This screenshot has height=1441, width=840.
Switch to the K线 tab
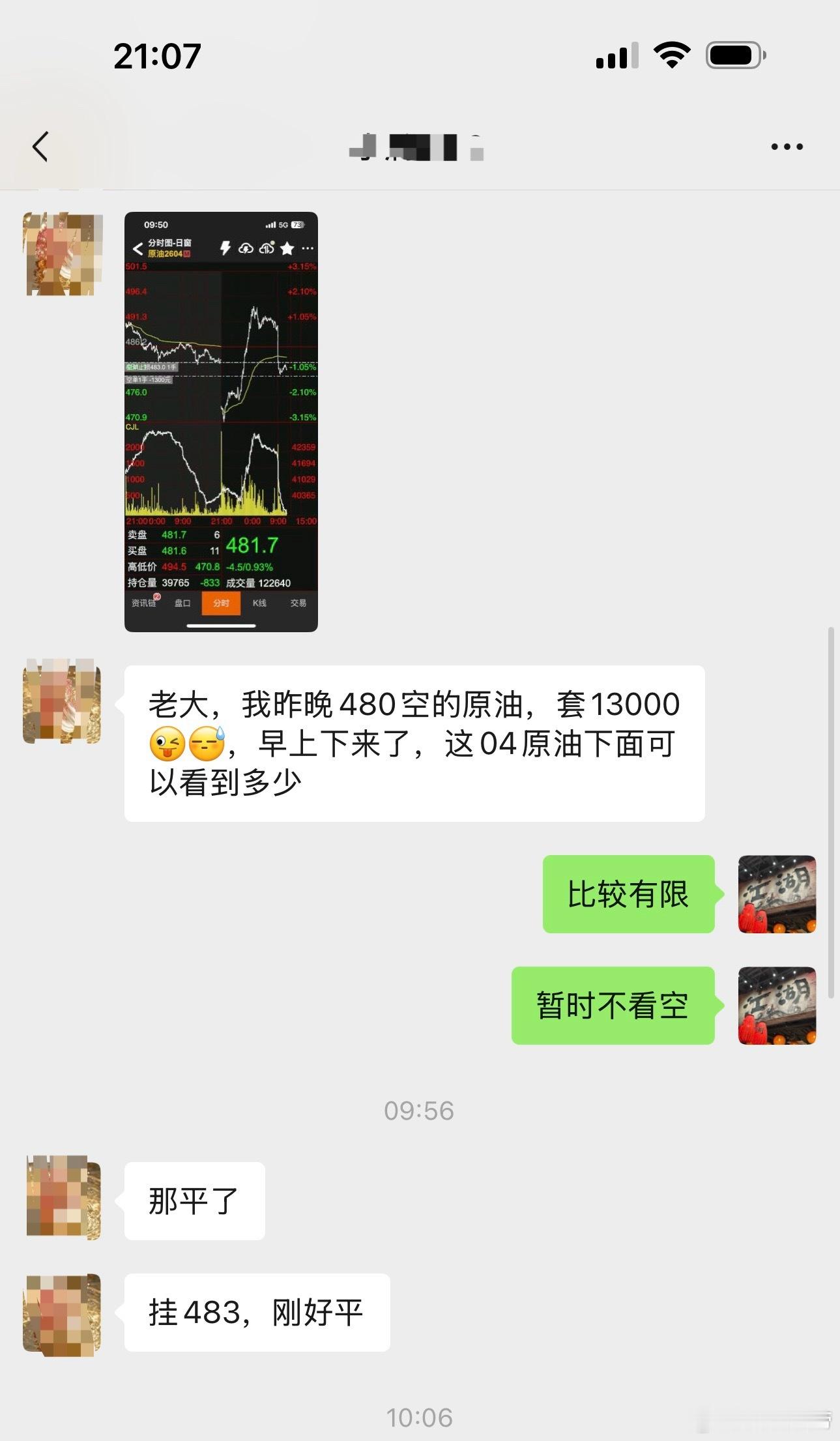259,604
